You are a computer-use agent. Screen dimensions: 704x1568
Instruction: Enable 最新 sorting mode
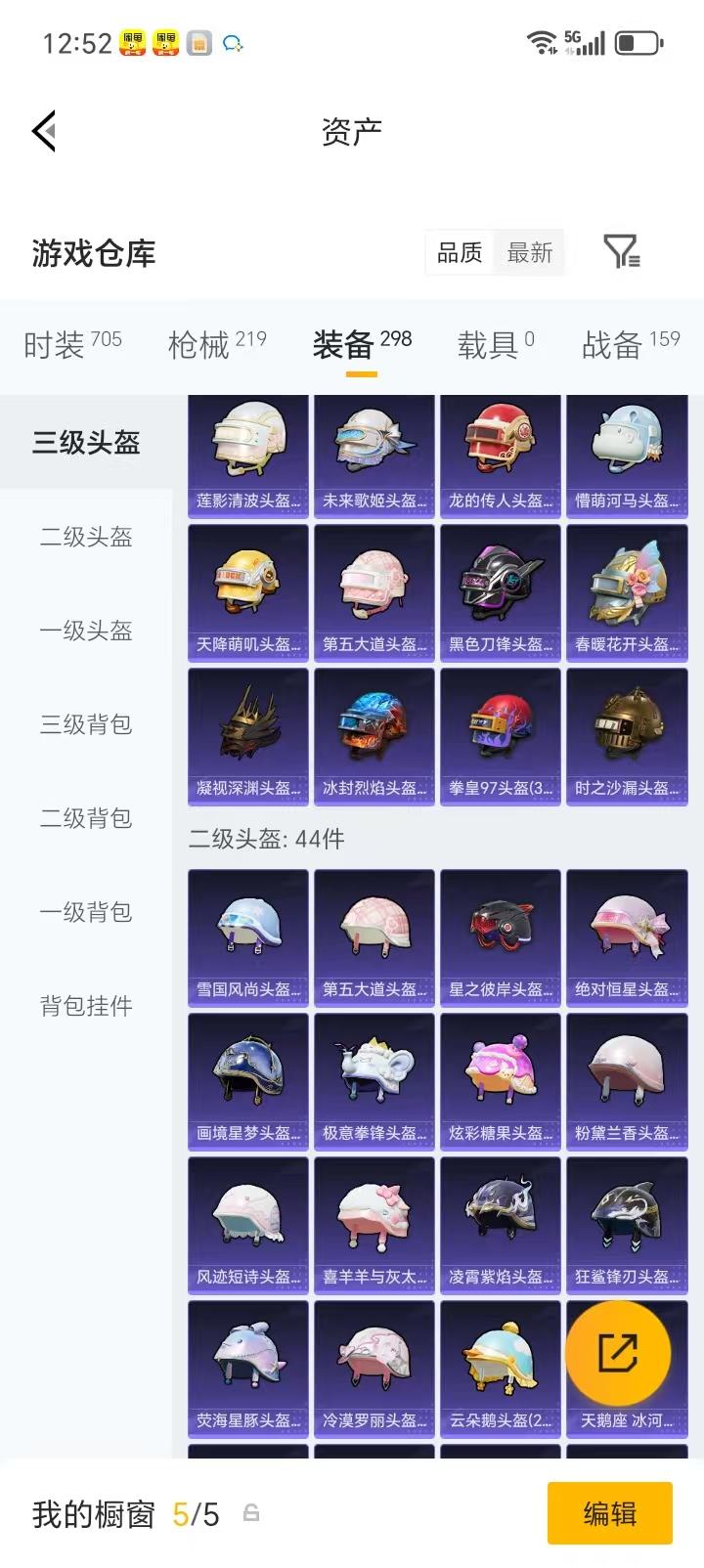click(x=529, y=252)
